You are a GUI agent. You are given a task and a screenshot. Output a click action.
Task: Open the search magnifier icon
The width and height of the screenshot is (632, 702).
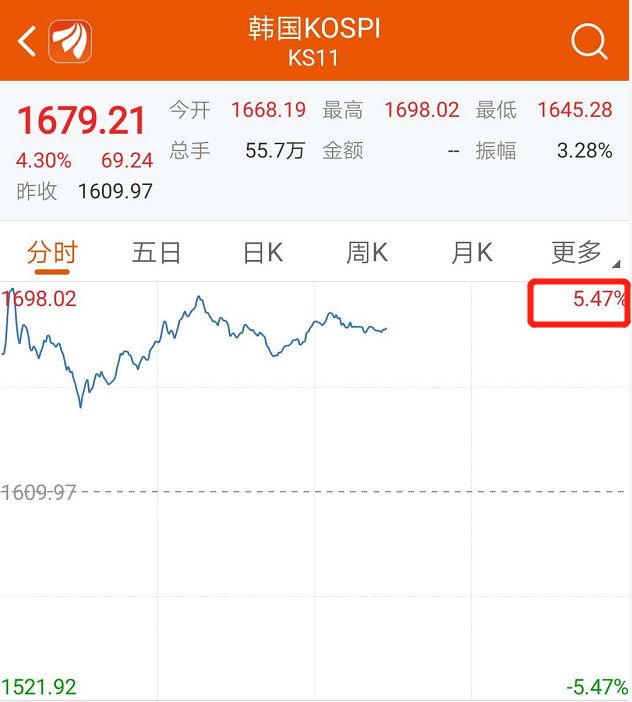coord(588,41)
